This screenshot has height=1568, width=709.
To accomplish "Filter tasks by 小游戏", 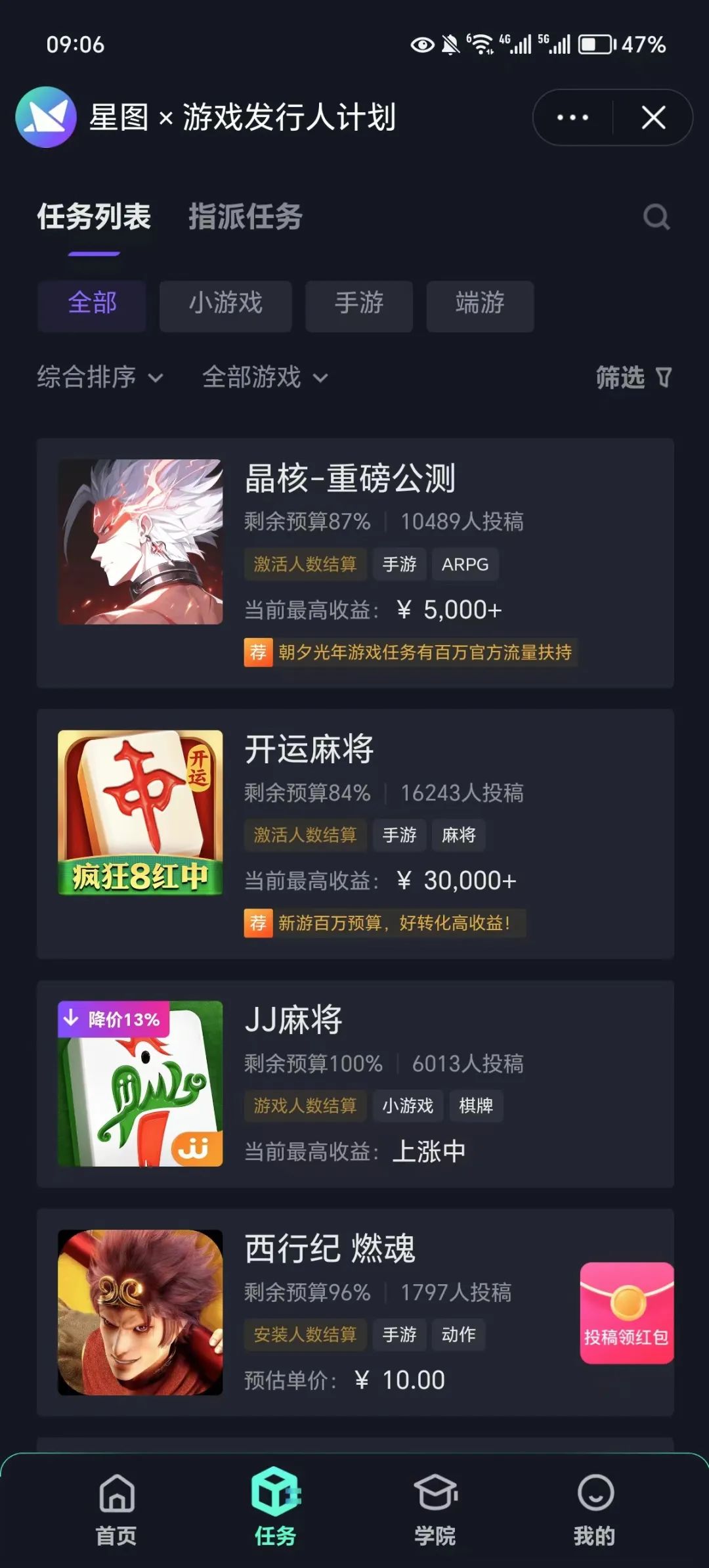I will point(225,305).
